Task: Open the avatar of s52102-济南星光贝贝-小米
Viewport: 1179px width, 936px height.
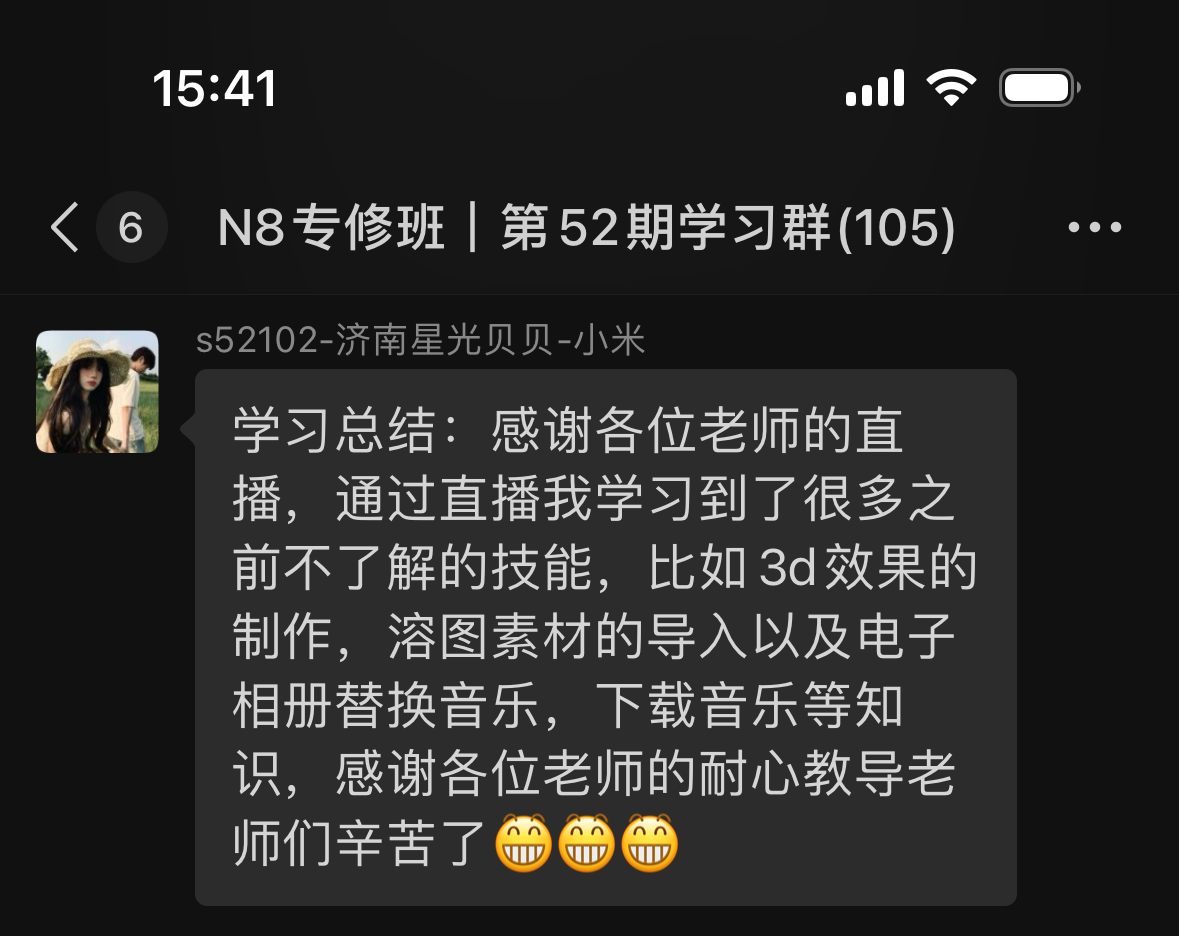Action: click(x=97, y=392)
